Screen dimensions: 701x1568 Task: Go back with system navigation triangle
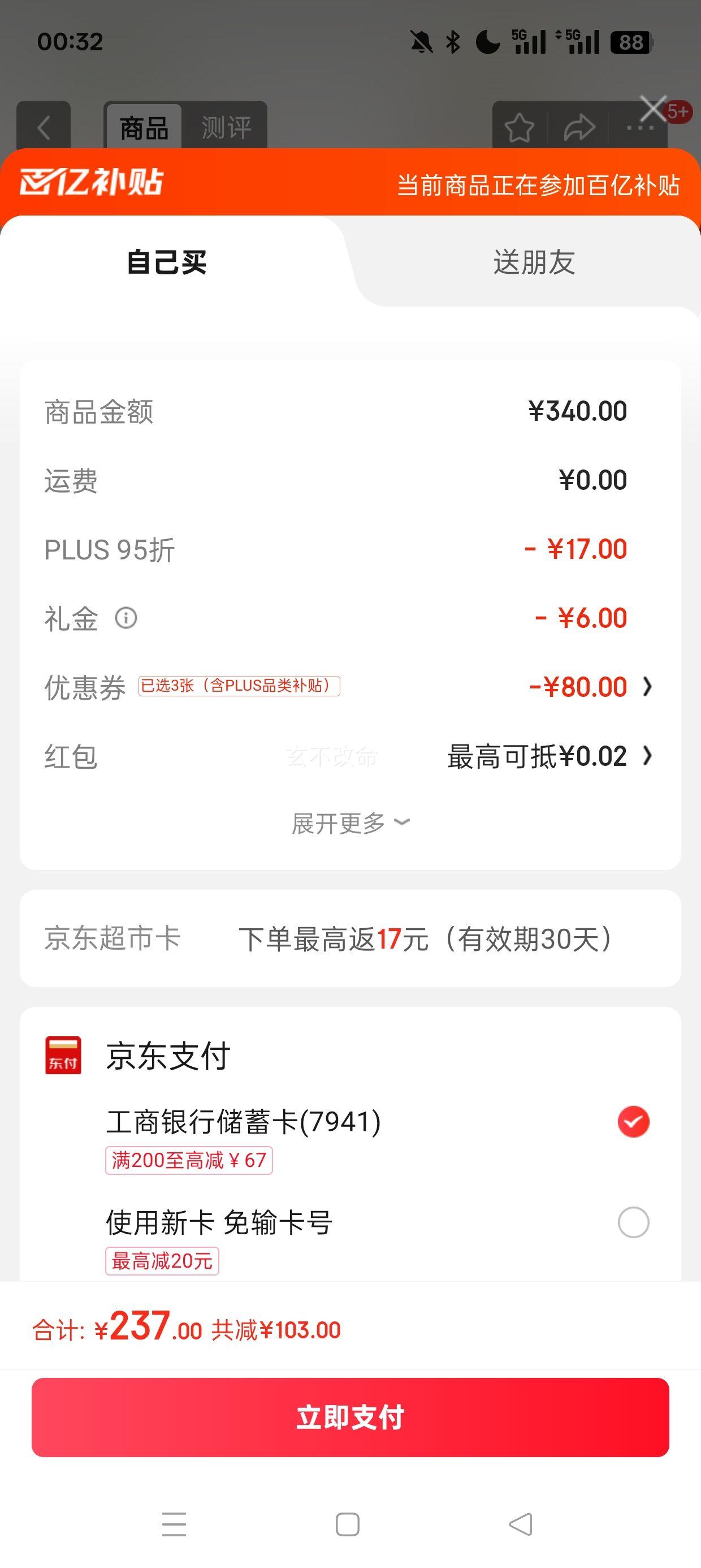[521, 1524]
